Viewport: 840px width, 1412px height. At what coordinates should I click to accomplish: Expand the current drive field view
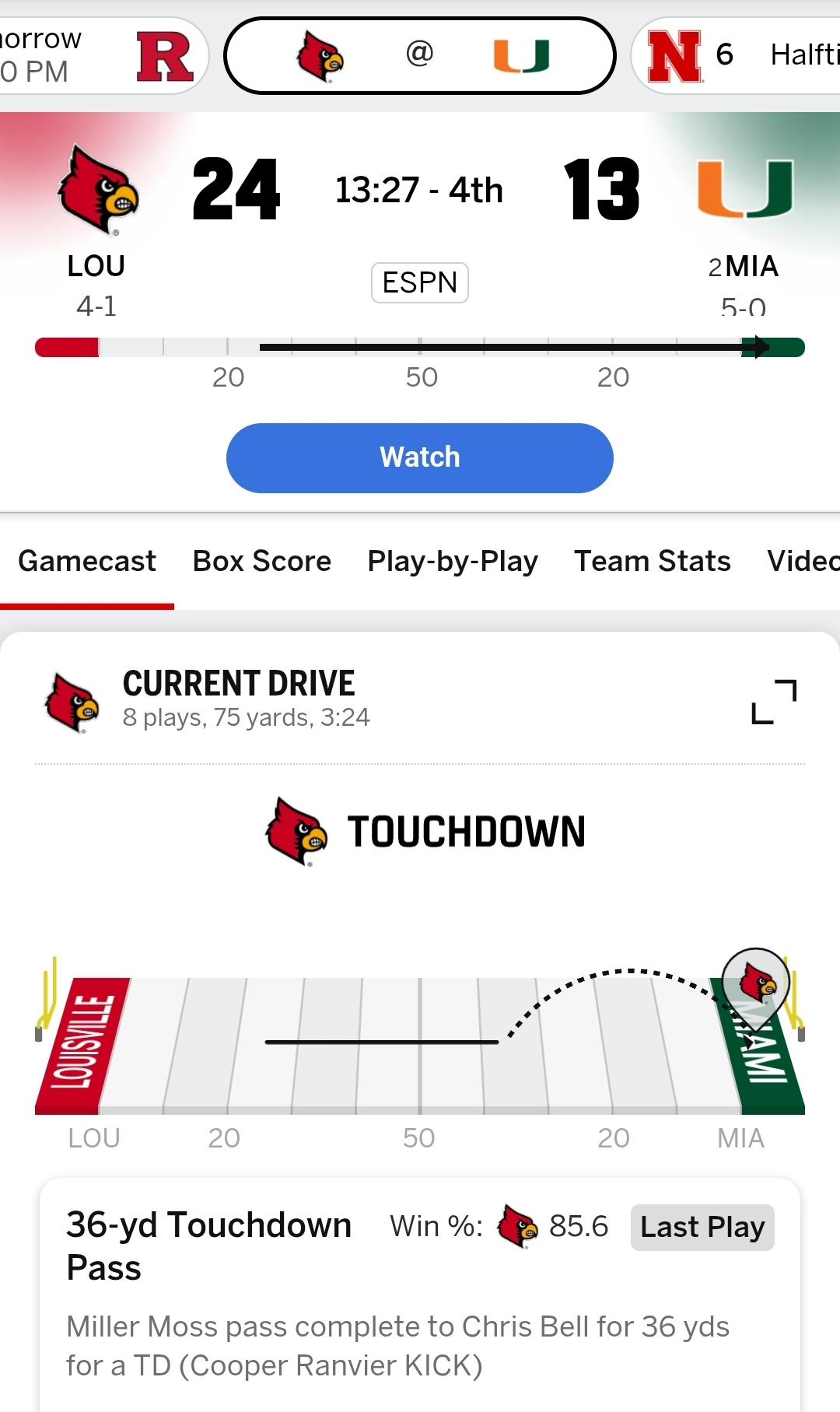tap(773, 701)
